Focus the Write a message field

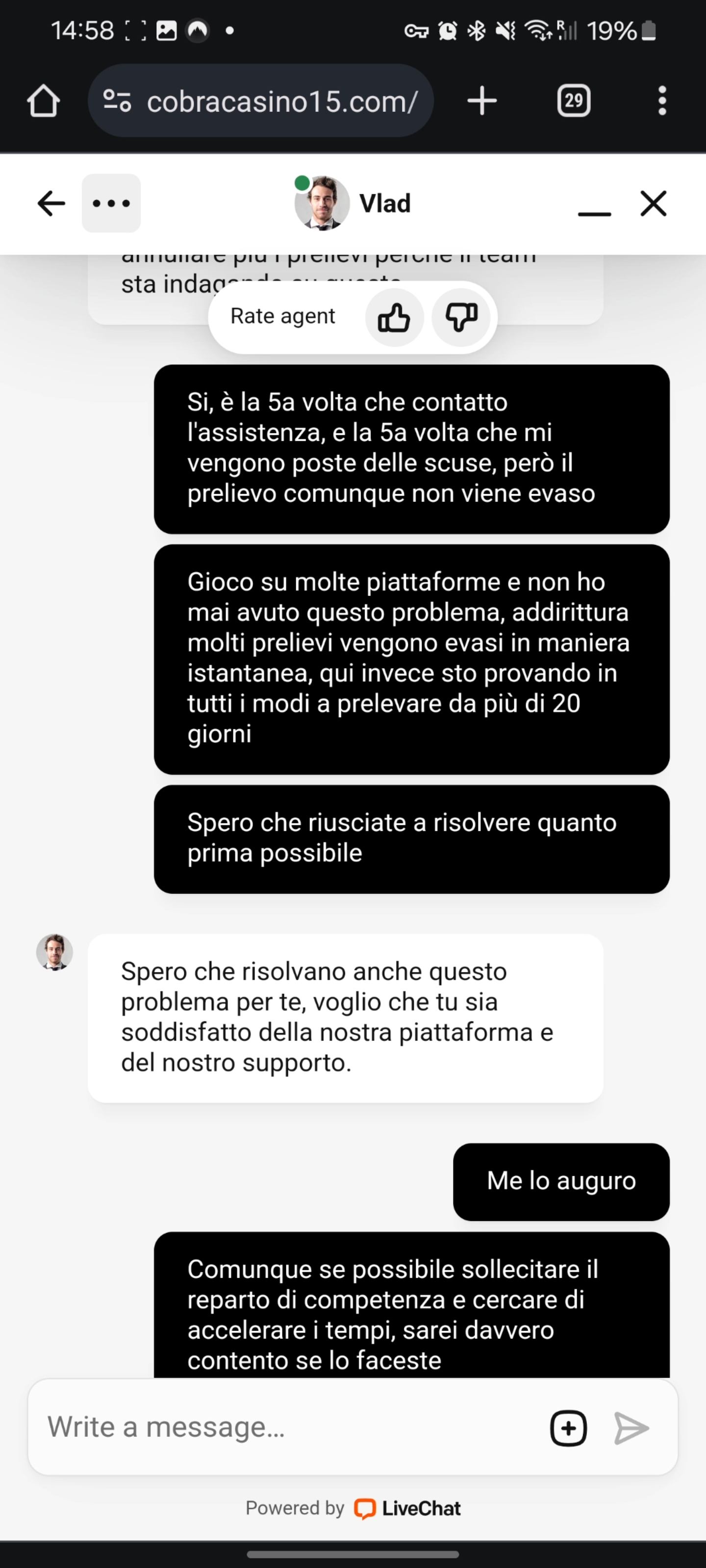(286, 1427)
